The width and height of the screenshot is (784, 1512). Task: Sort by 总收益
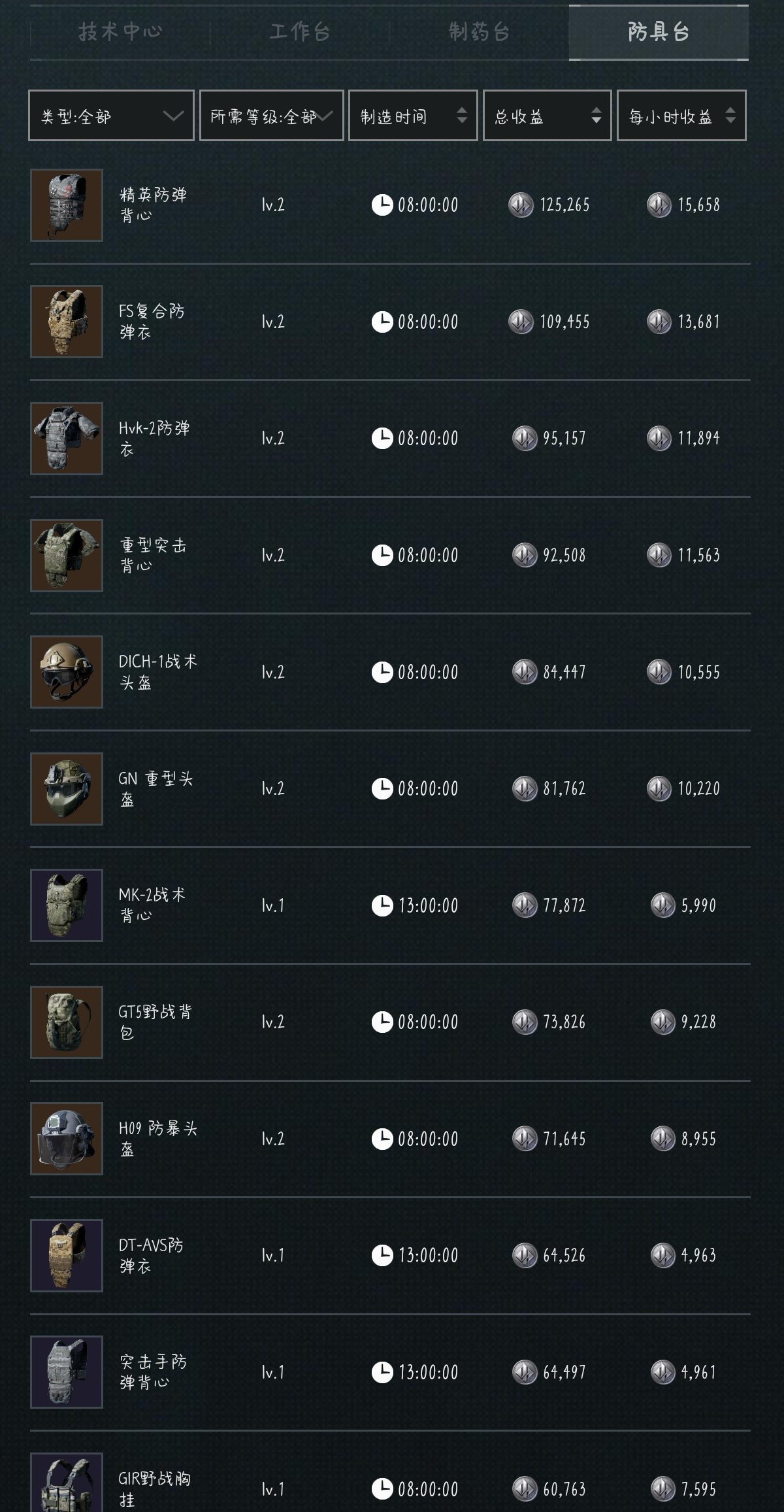pyautogui.click(x=547, y=116)
